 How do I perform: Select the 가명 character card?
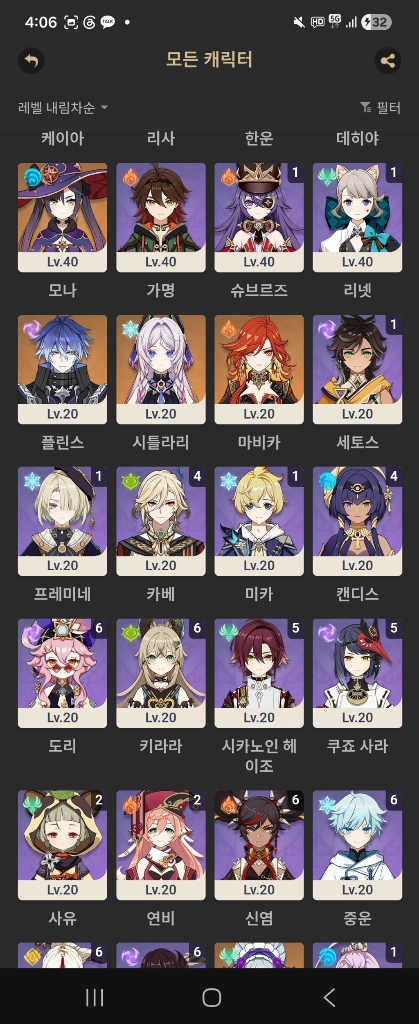pyautogui.click(x=161, y=217)
